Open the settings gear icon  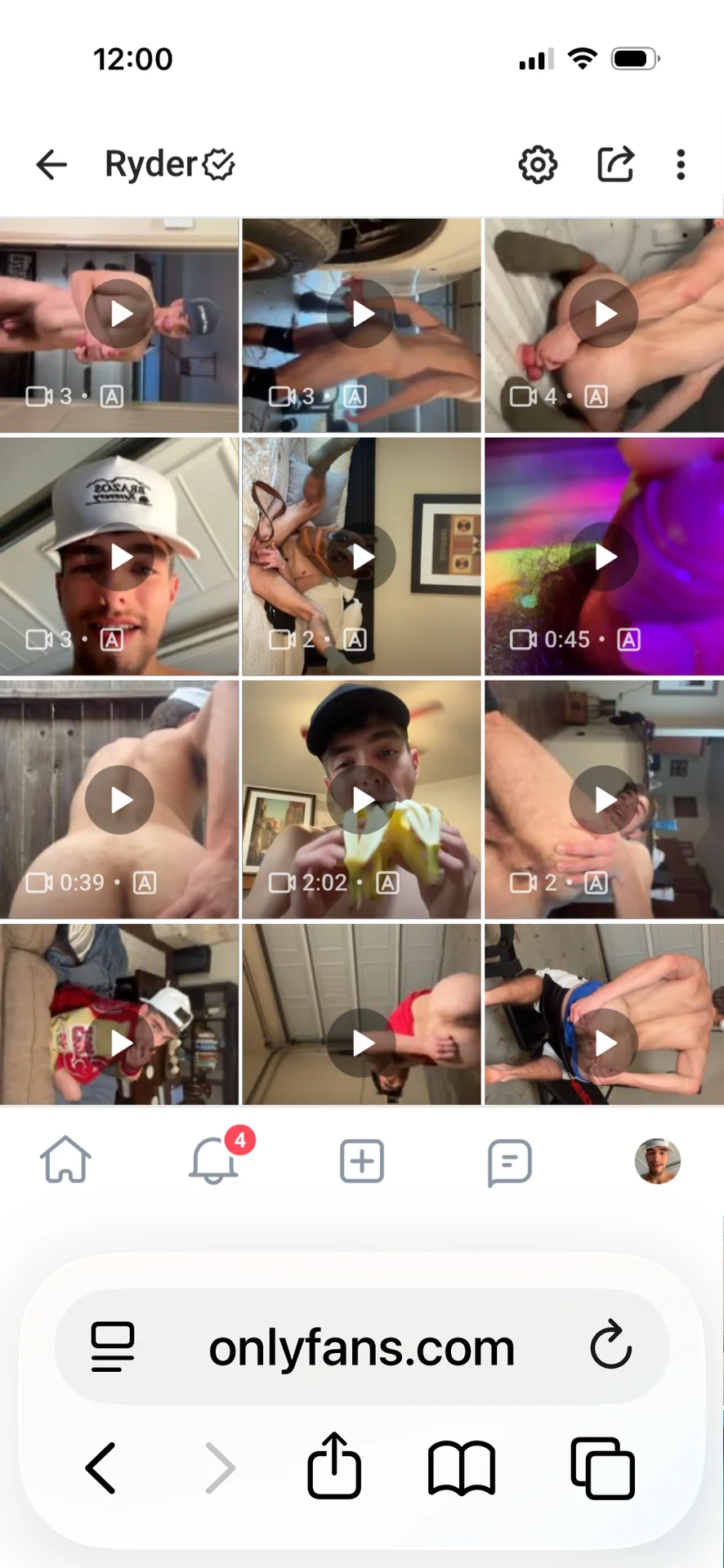coord(538,164)
